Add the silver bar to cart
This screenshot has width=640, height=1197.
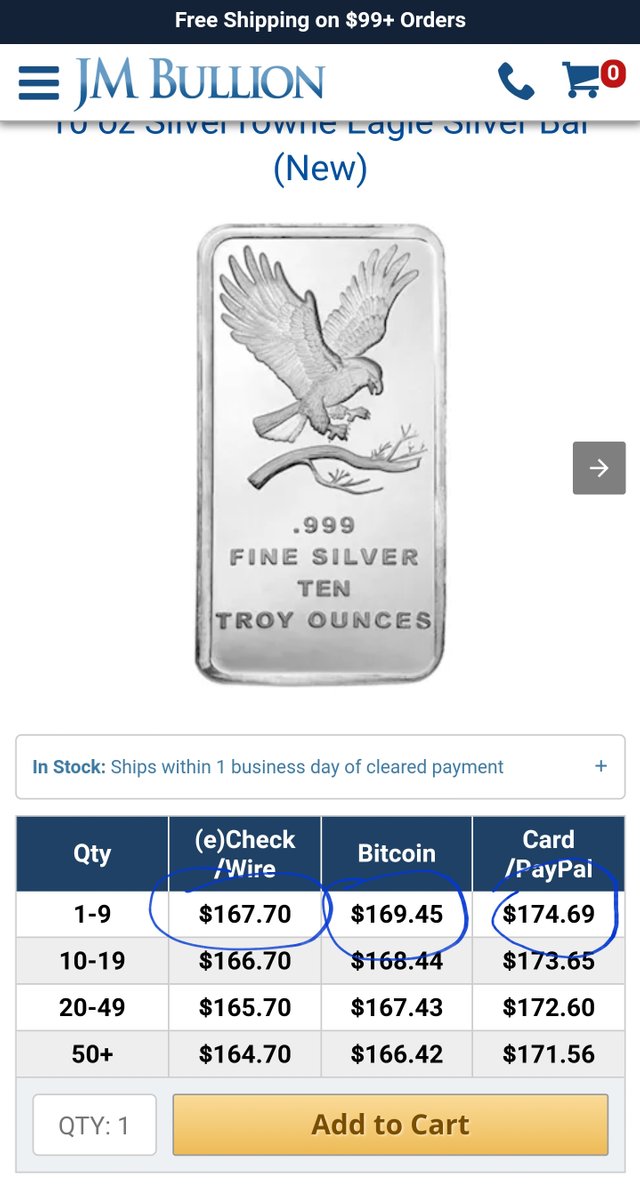[x=390, y=1124]
